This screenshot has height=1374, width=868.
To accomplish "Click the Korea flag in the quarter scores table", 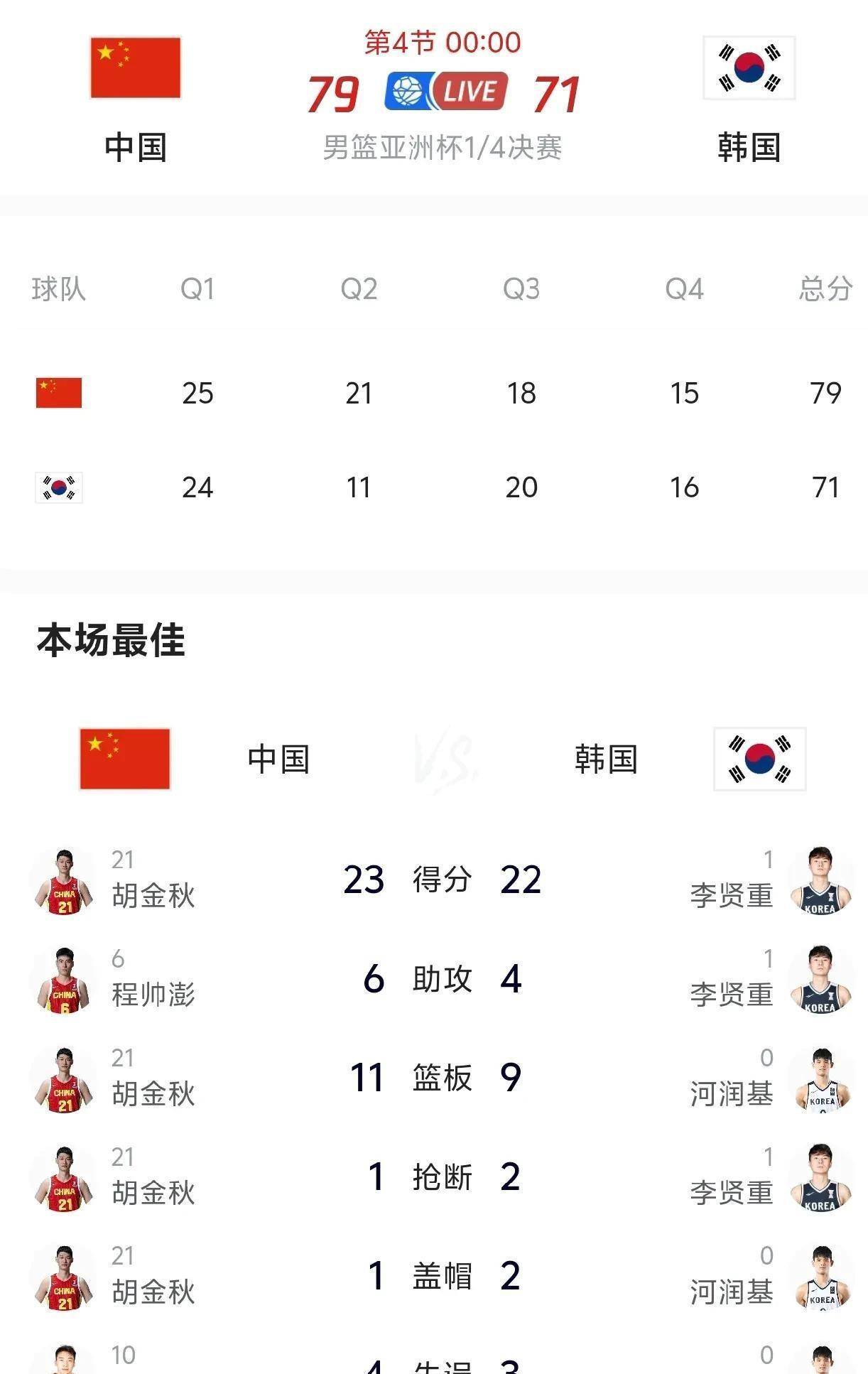I will point(58,487).
